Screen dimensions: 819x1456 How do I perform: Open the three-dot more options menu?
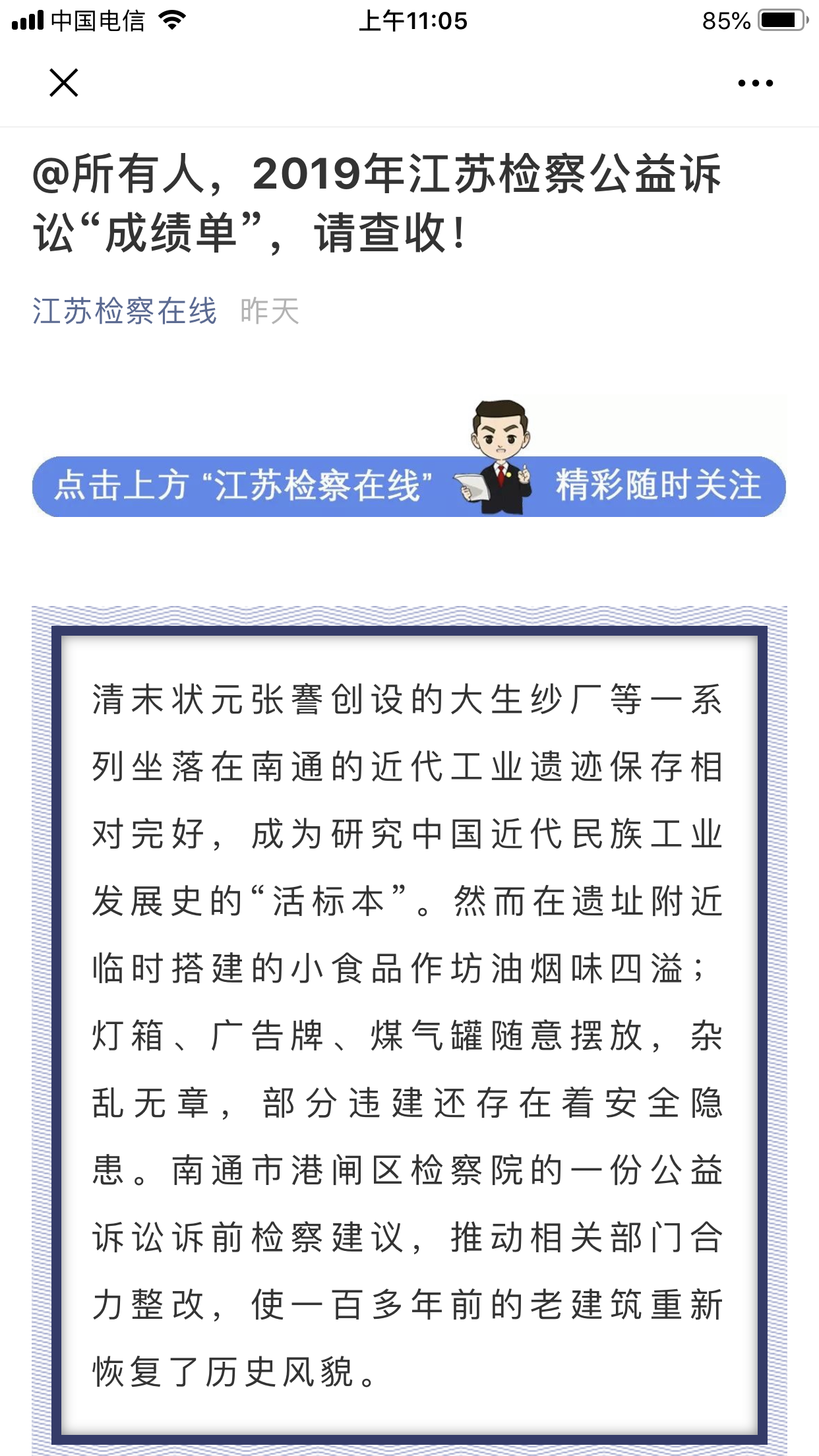[755, 83]
